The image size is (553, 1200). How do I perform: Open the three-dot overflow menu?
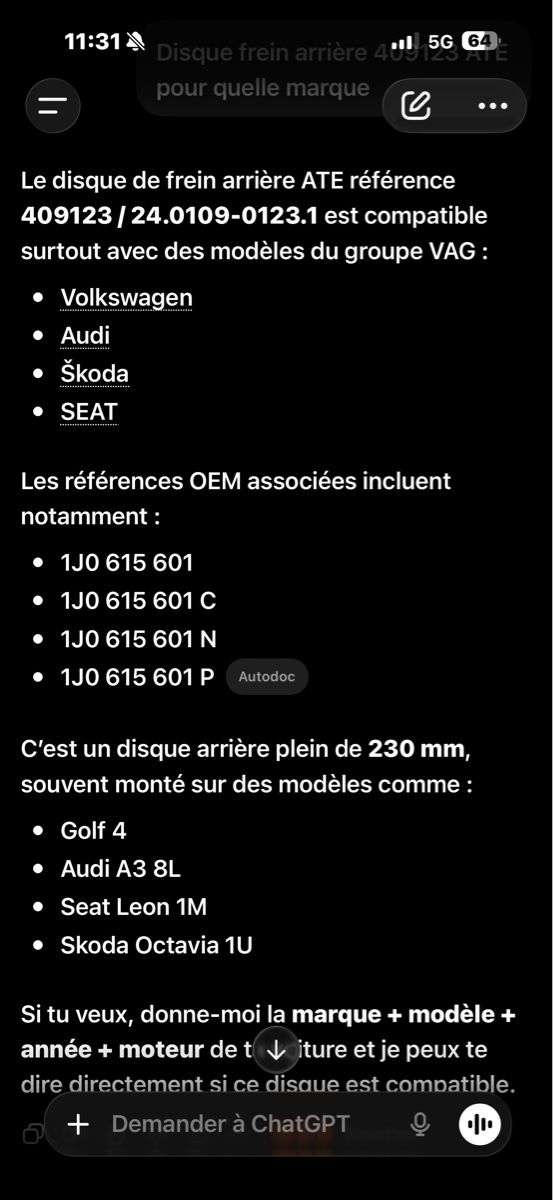pyautogui.click(x=493, y=105)
